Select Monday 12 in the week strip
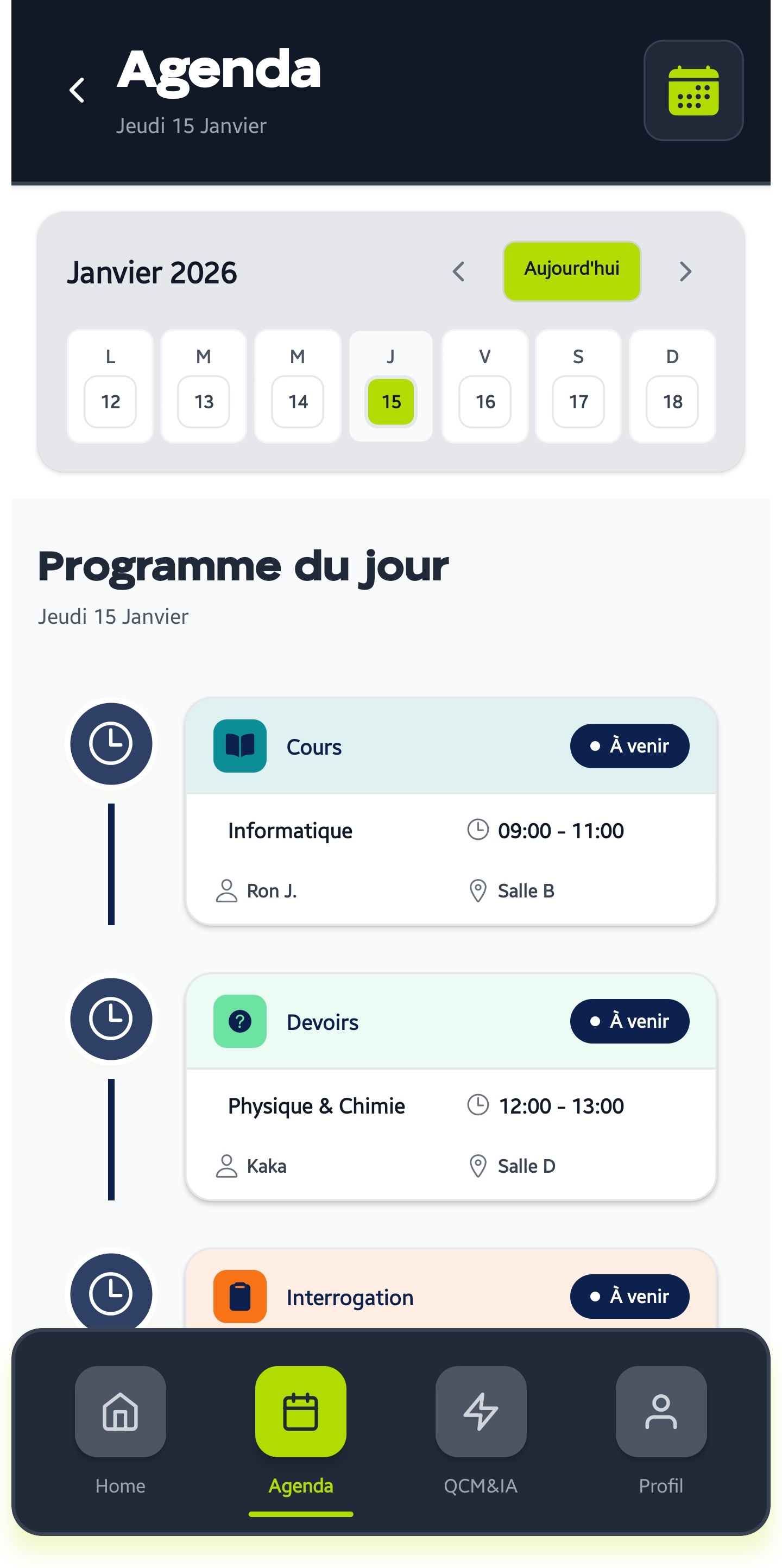 (110, 386)
